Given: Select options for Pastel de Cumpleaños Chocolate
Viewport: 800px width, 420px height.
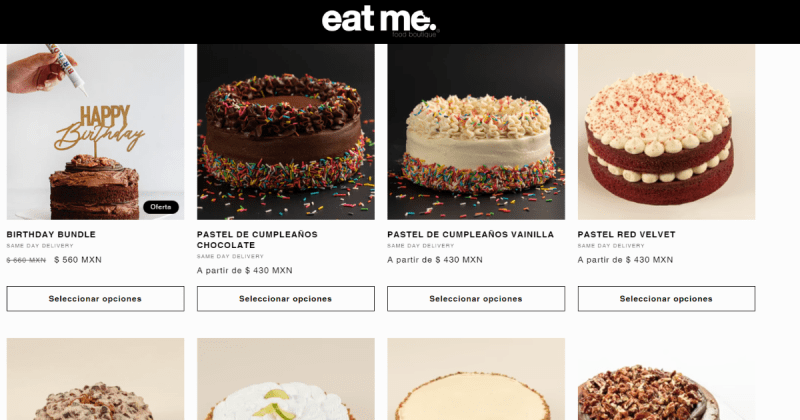Looking at the screenshot, I should (x=285, y=299).
